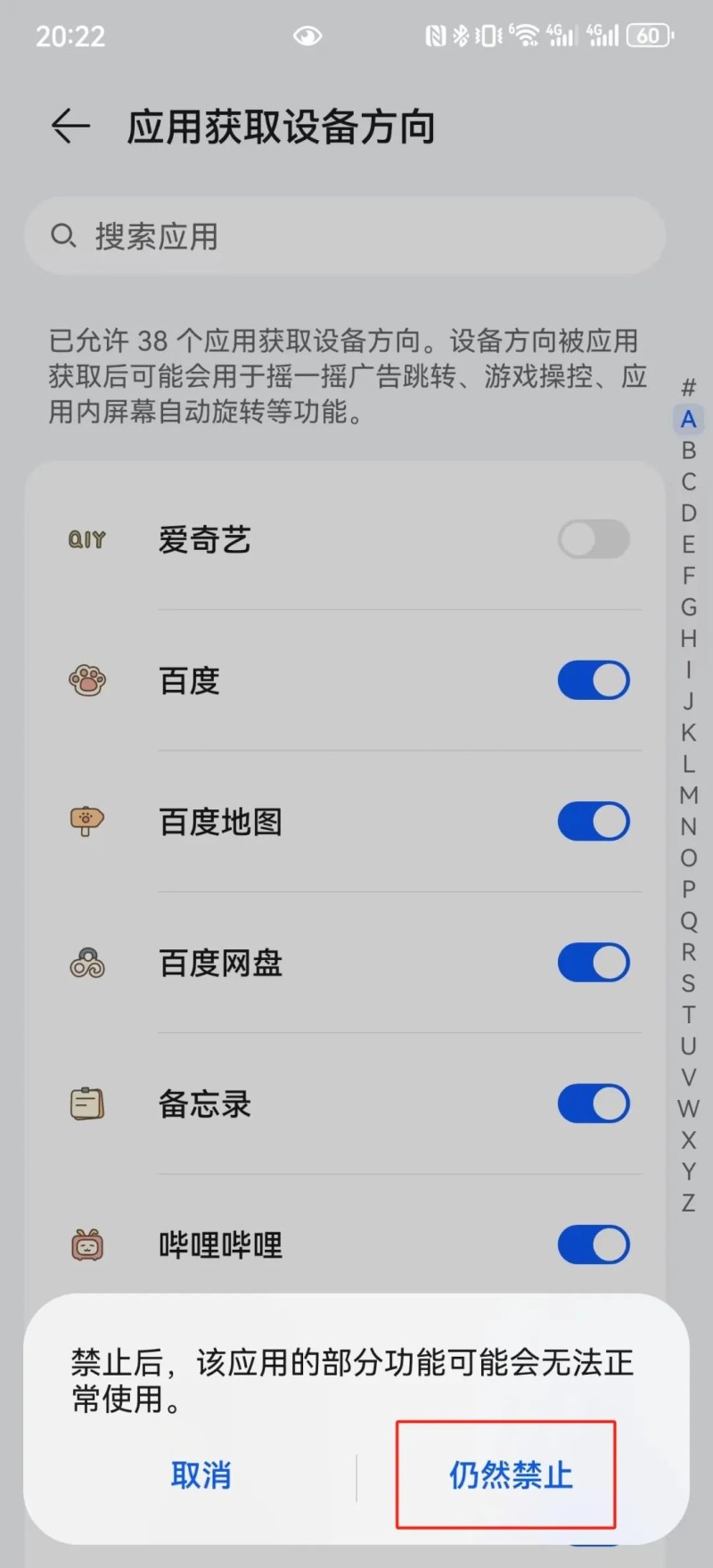713x1568 pixels.
Task: Select letter Z in alphabet index
Action: point(688,1203)
